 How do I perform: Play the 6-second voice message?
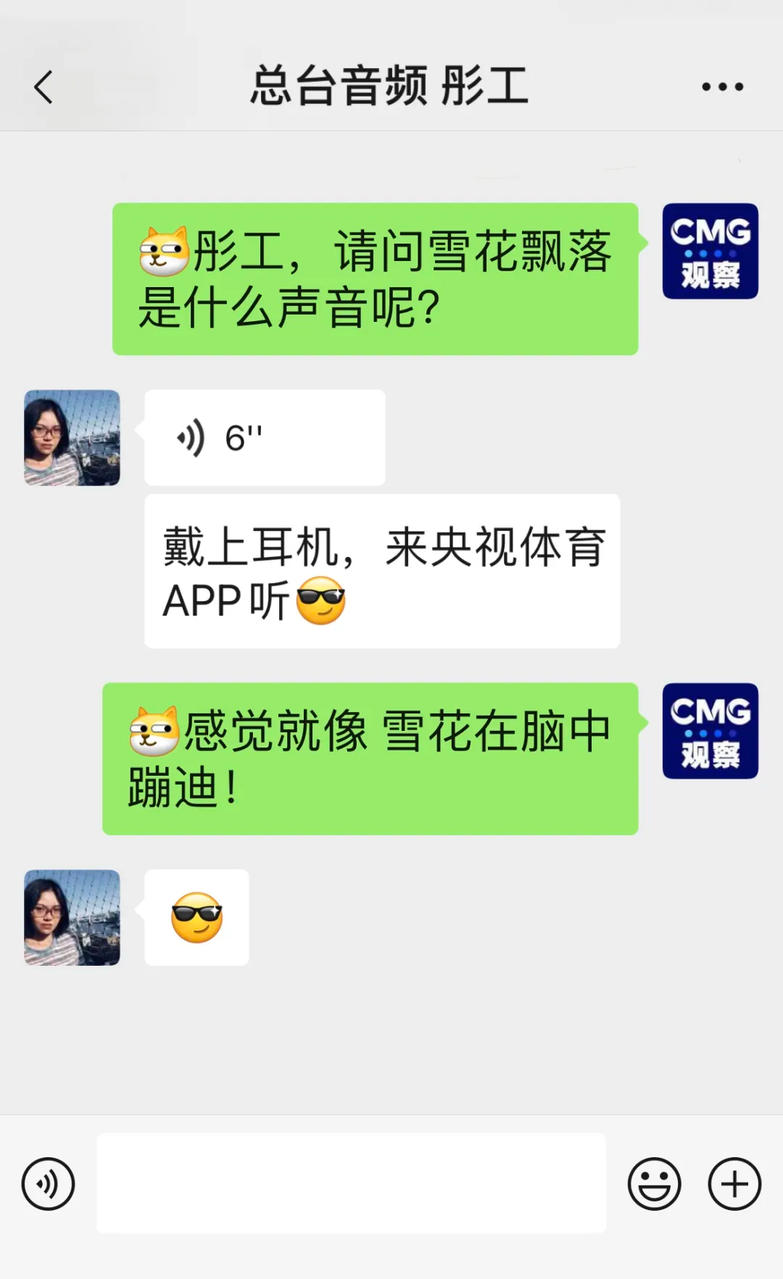click(264, 437)
